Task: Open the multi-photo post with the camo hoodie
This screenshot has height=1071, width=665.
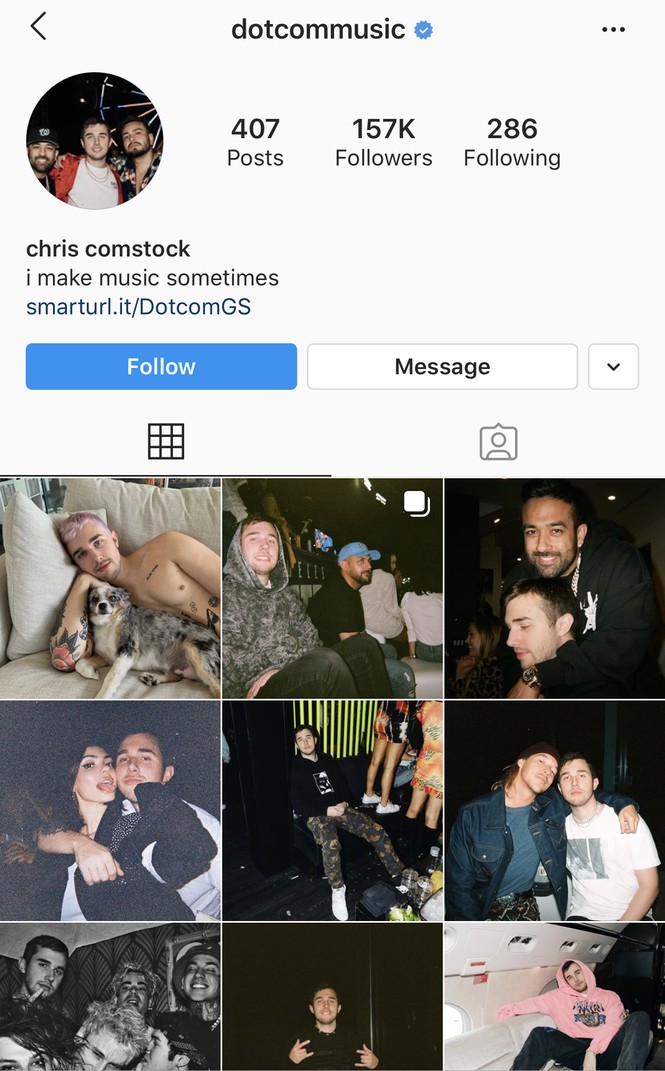Action: point(332,588)
